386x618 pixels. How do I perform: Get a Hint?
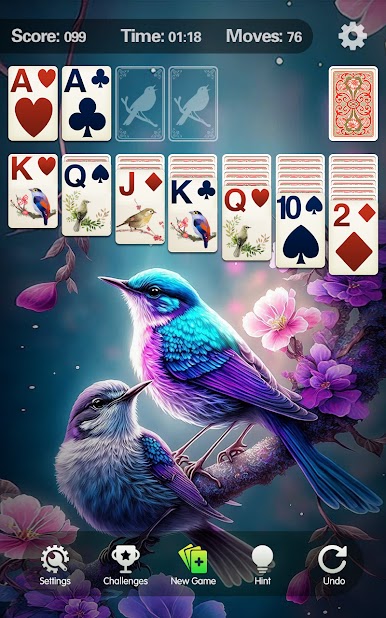(x=263, y=565)
